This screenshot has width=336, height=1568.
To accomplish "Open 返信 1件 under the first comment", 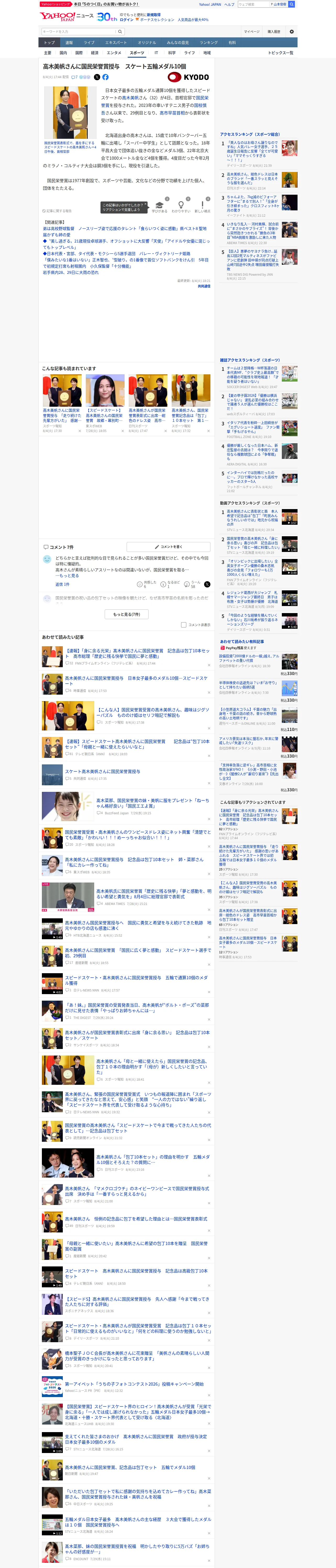I will click(62, 584).
